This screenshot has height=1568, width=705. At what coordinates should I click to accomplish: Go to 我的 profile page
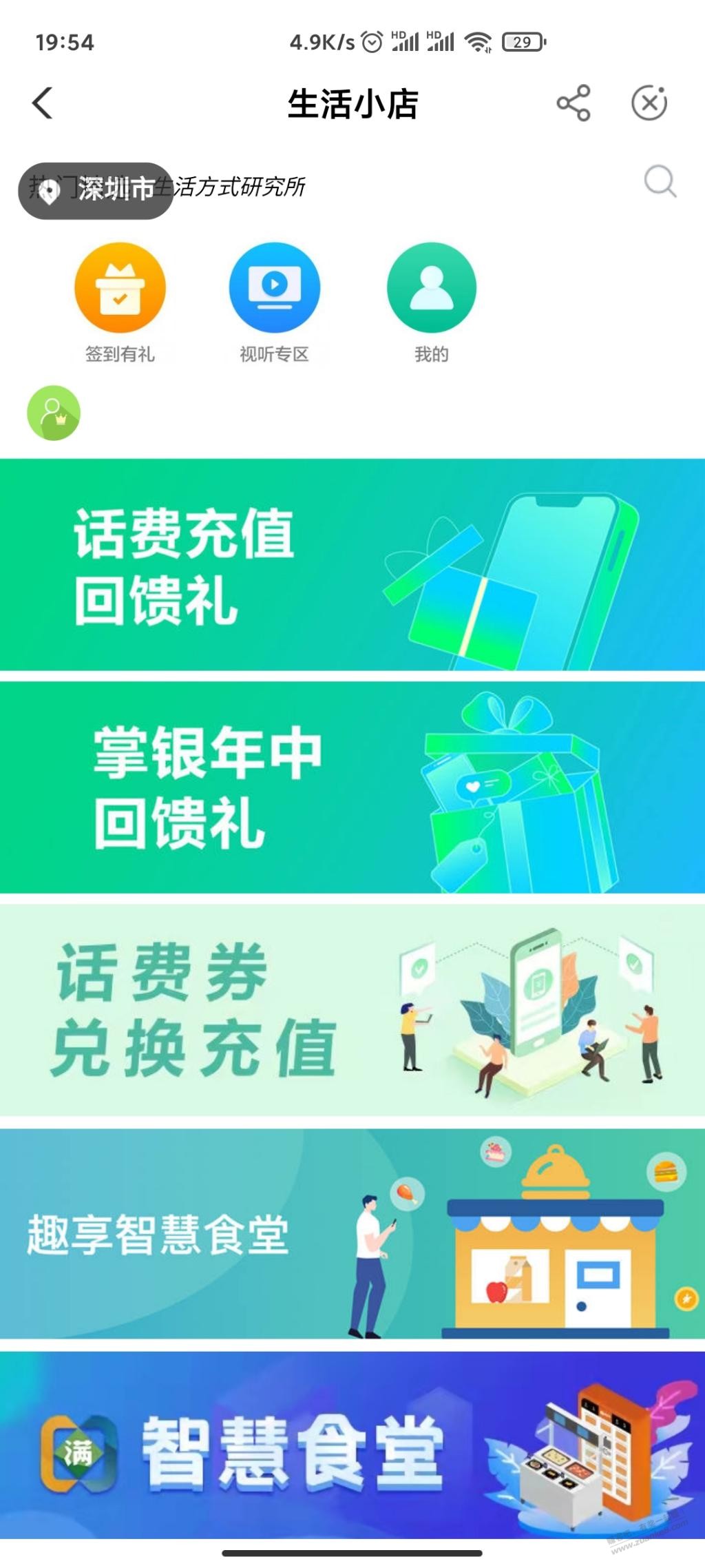point(431,302)
